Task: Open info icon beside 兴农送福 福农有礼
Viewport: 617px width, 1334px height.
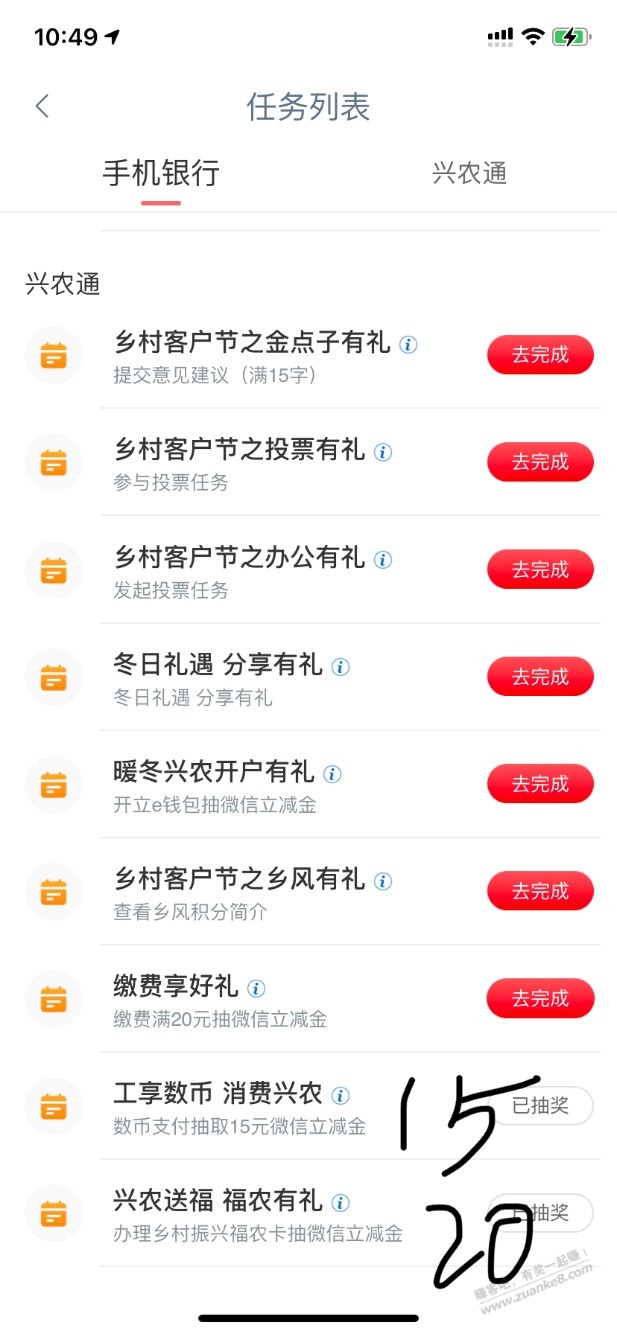Action: (341, 1203)
